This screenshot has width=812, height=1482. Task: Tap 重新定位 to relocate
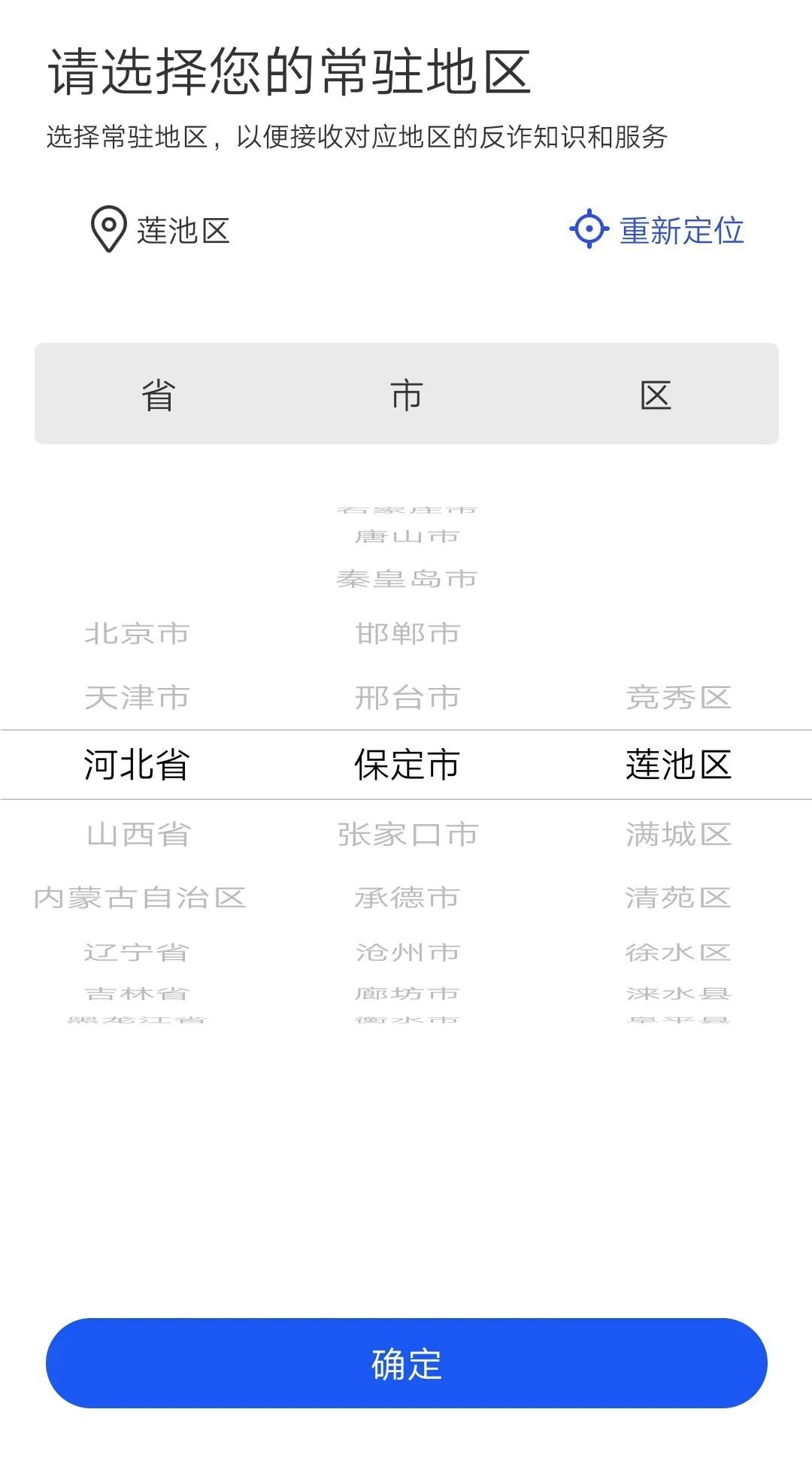click(657, 230)
